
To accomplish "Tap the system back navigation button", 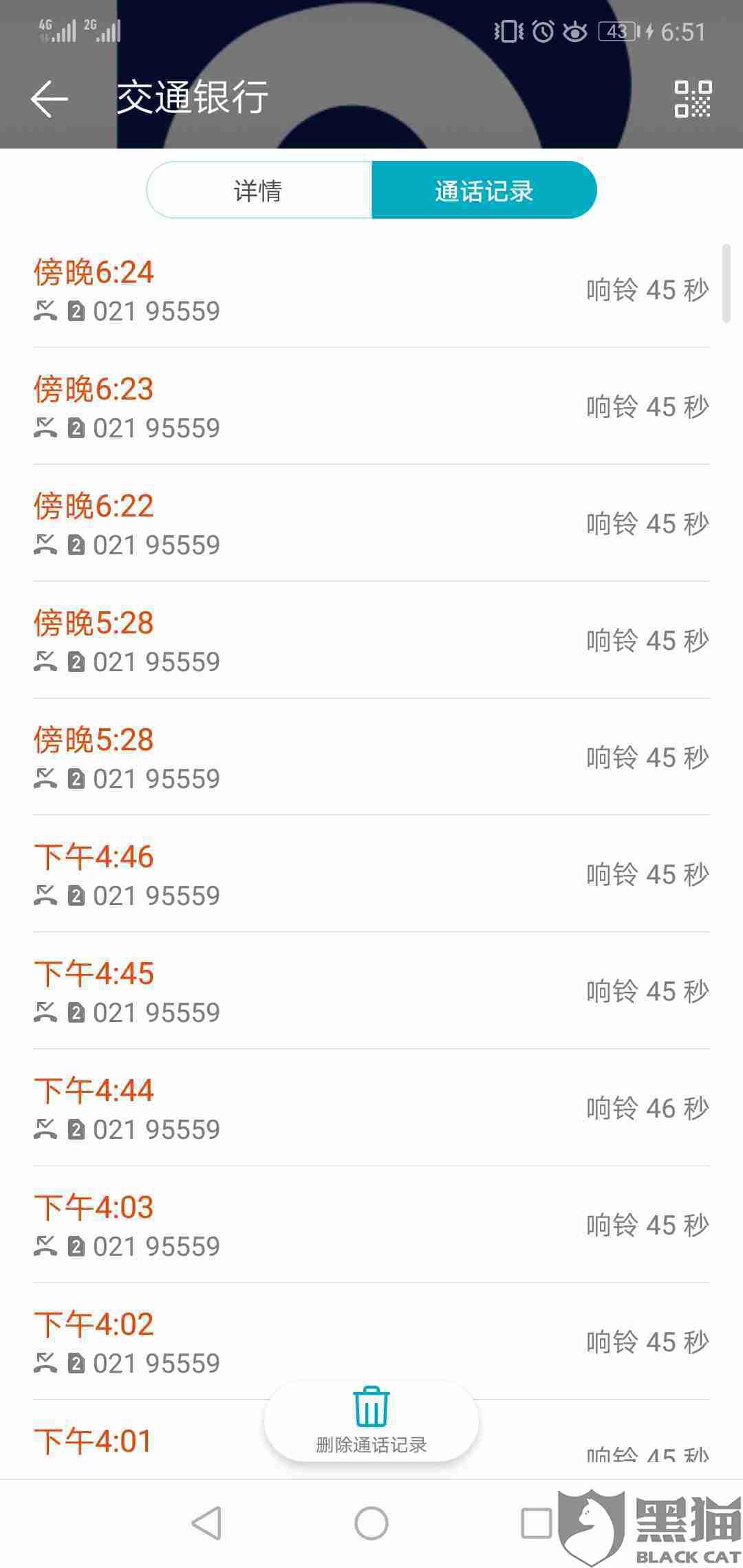I will (x=206, y=1523).
